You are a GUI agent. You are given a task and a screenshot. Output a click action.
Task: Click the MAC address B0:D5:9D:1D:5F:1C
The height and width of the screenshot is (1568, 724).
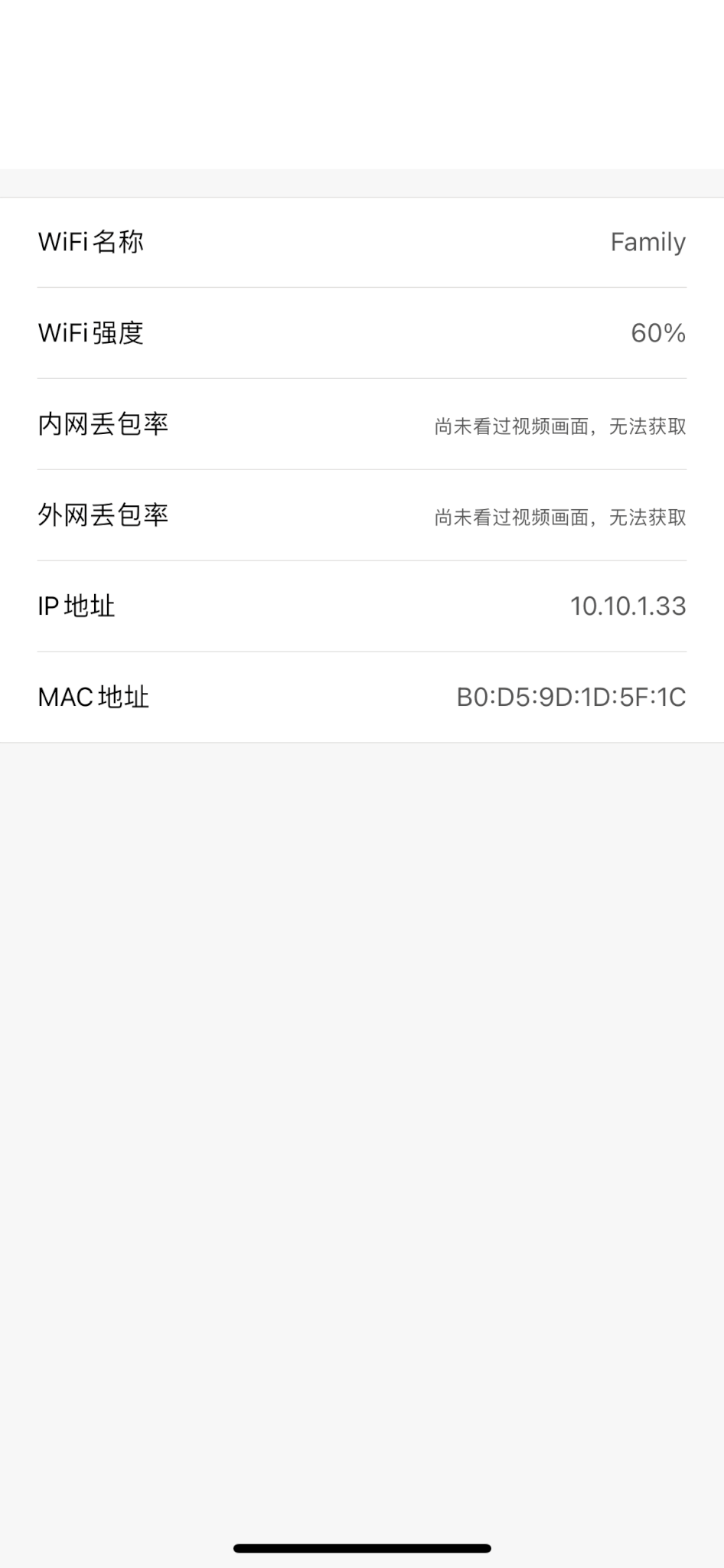(x=569, y=697)
